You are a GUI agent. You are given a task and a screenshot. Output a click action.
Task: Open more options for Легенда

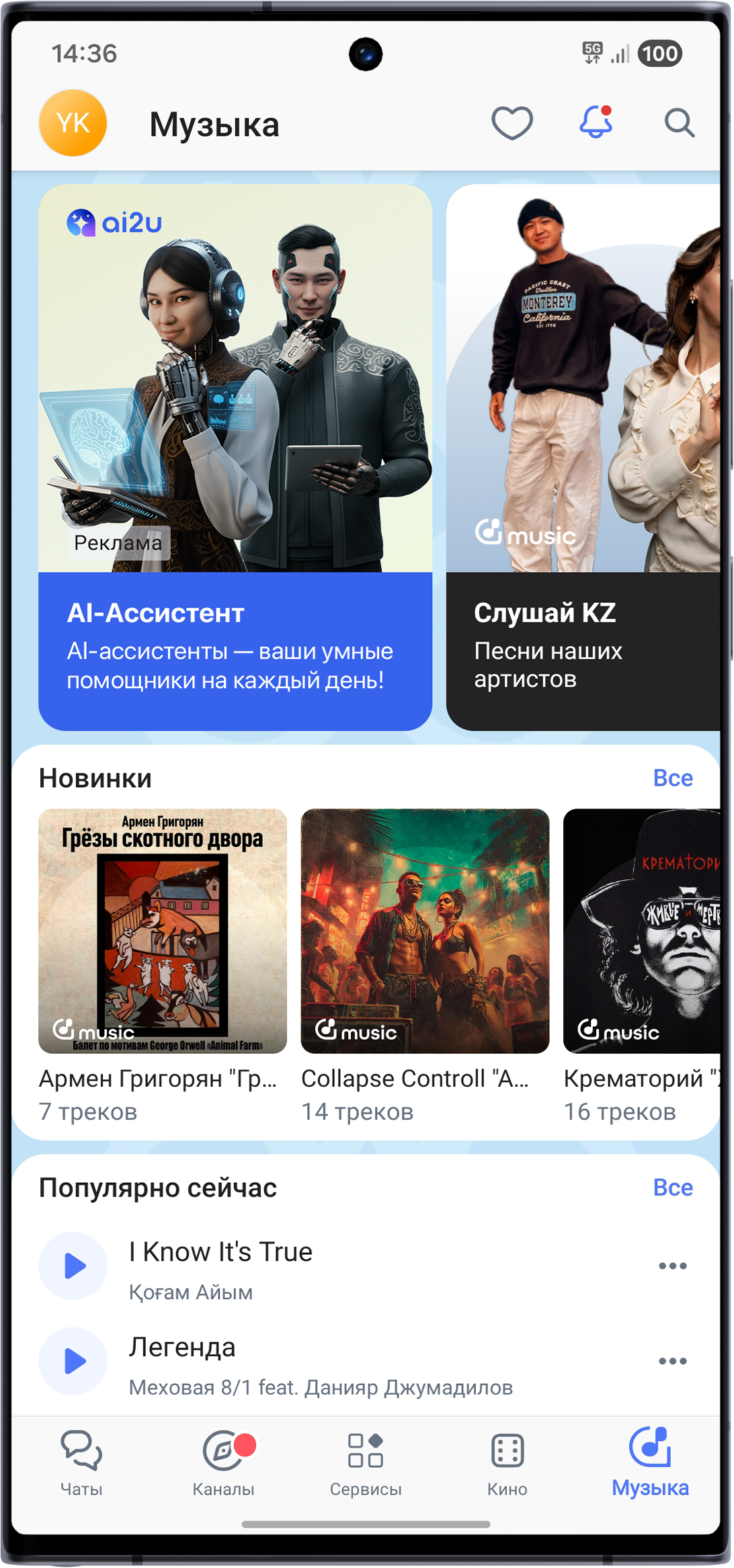[x=672, y=1362]
